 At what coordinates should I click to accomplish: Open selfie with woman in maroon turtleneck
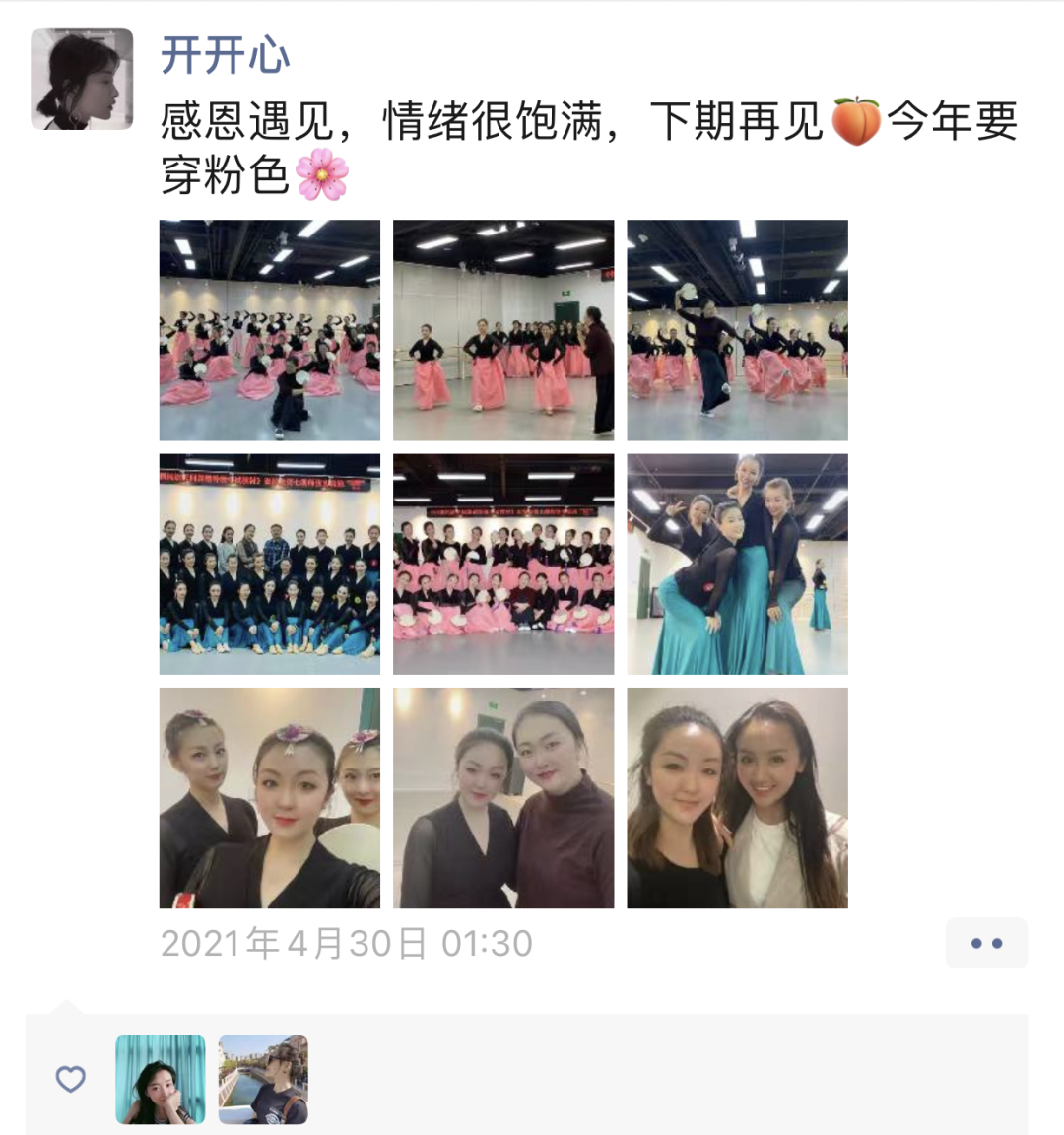(x=503, y=797)
